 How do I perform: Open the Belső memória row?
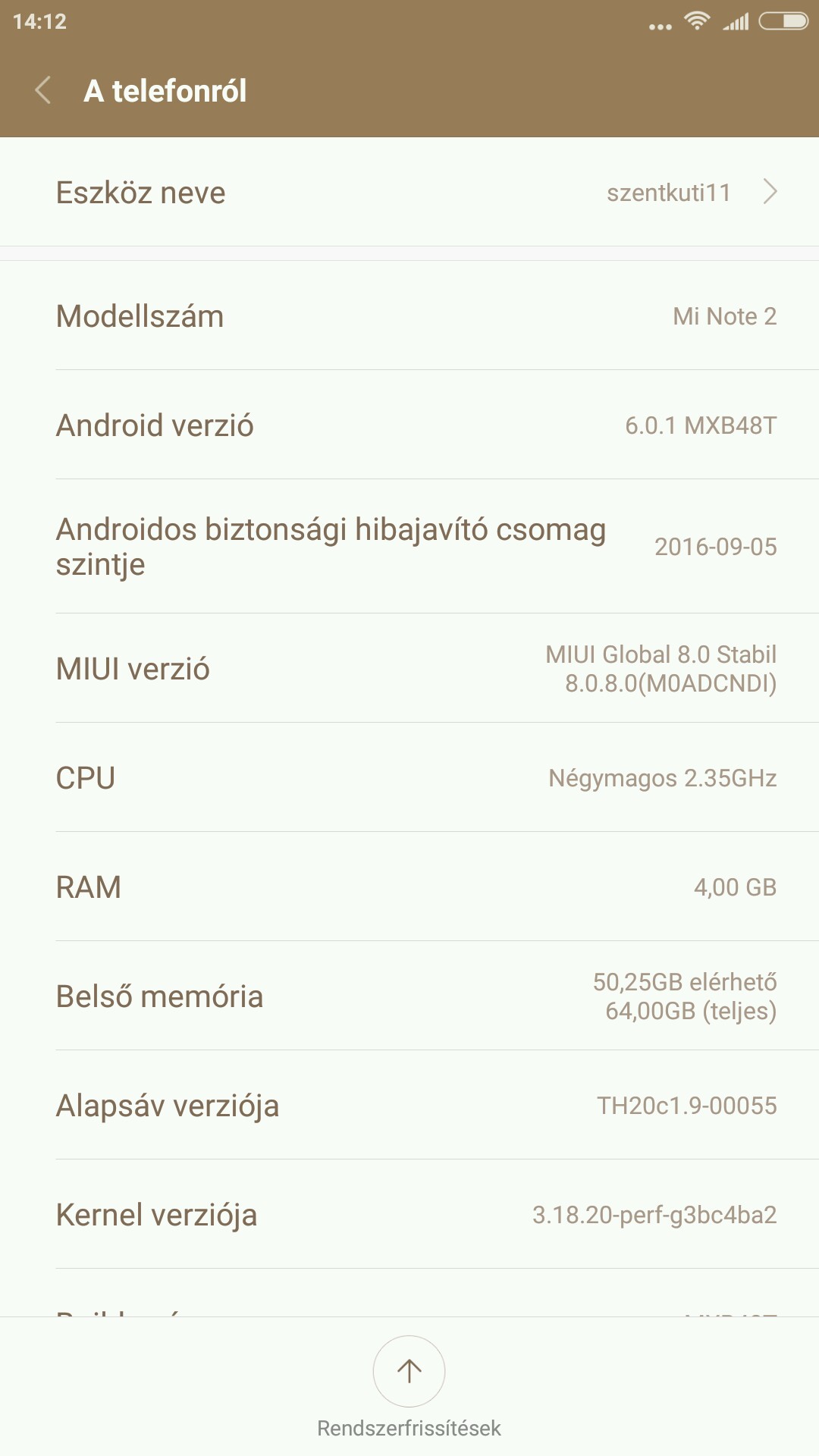[x=409, y=996]
